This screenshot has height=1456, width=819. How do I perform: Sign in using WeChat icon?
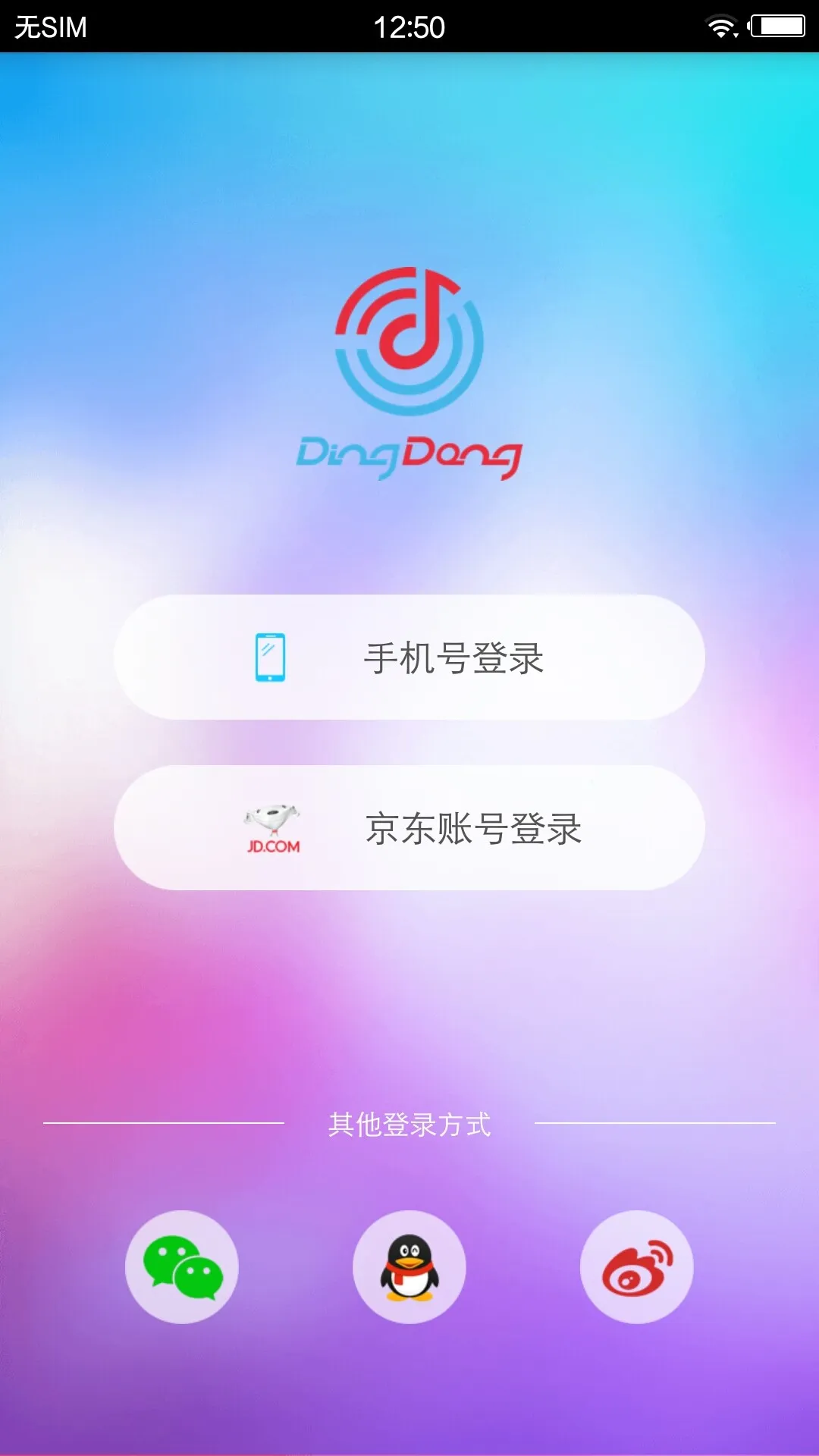(182, 1267)
